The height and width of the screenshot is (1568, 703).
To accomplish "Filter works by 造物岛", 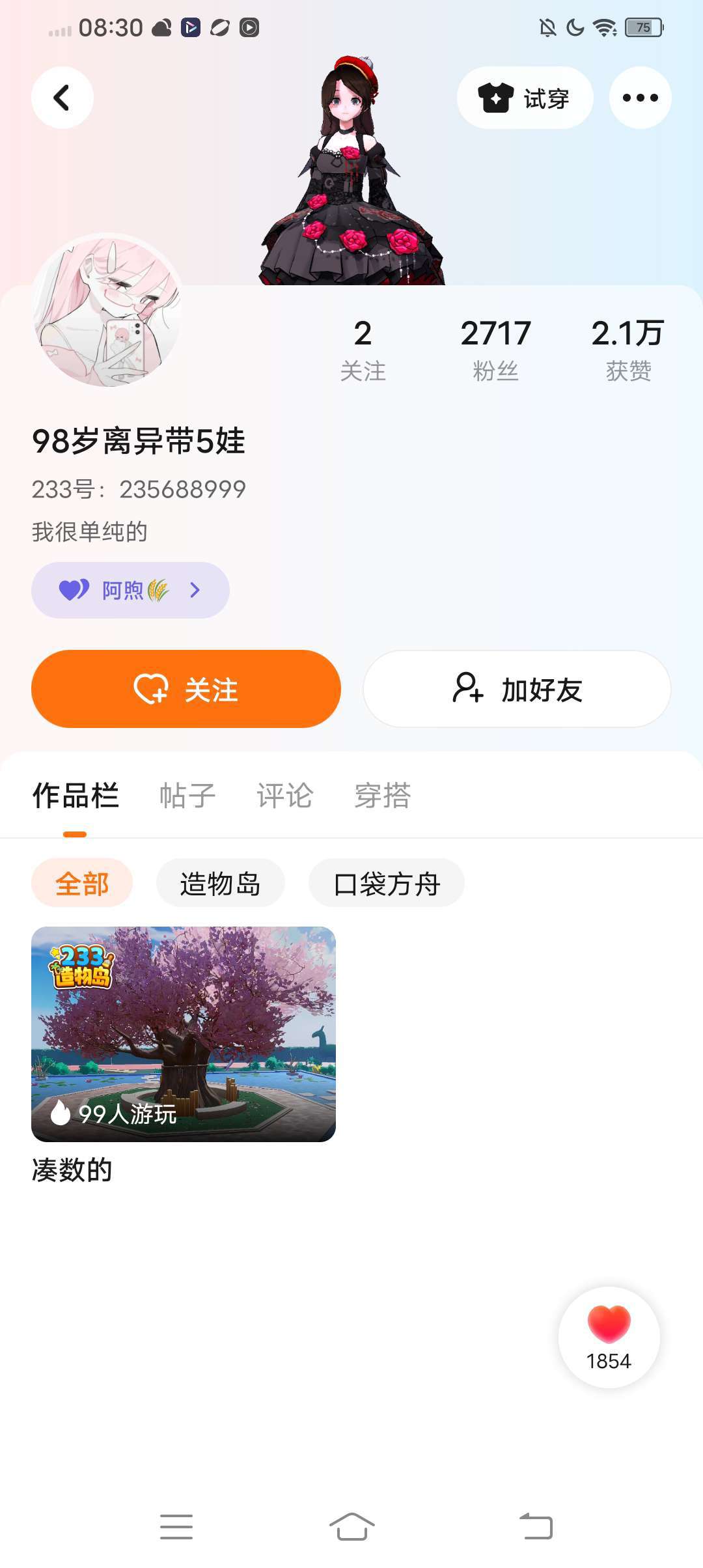I will [220, 884].
